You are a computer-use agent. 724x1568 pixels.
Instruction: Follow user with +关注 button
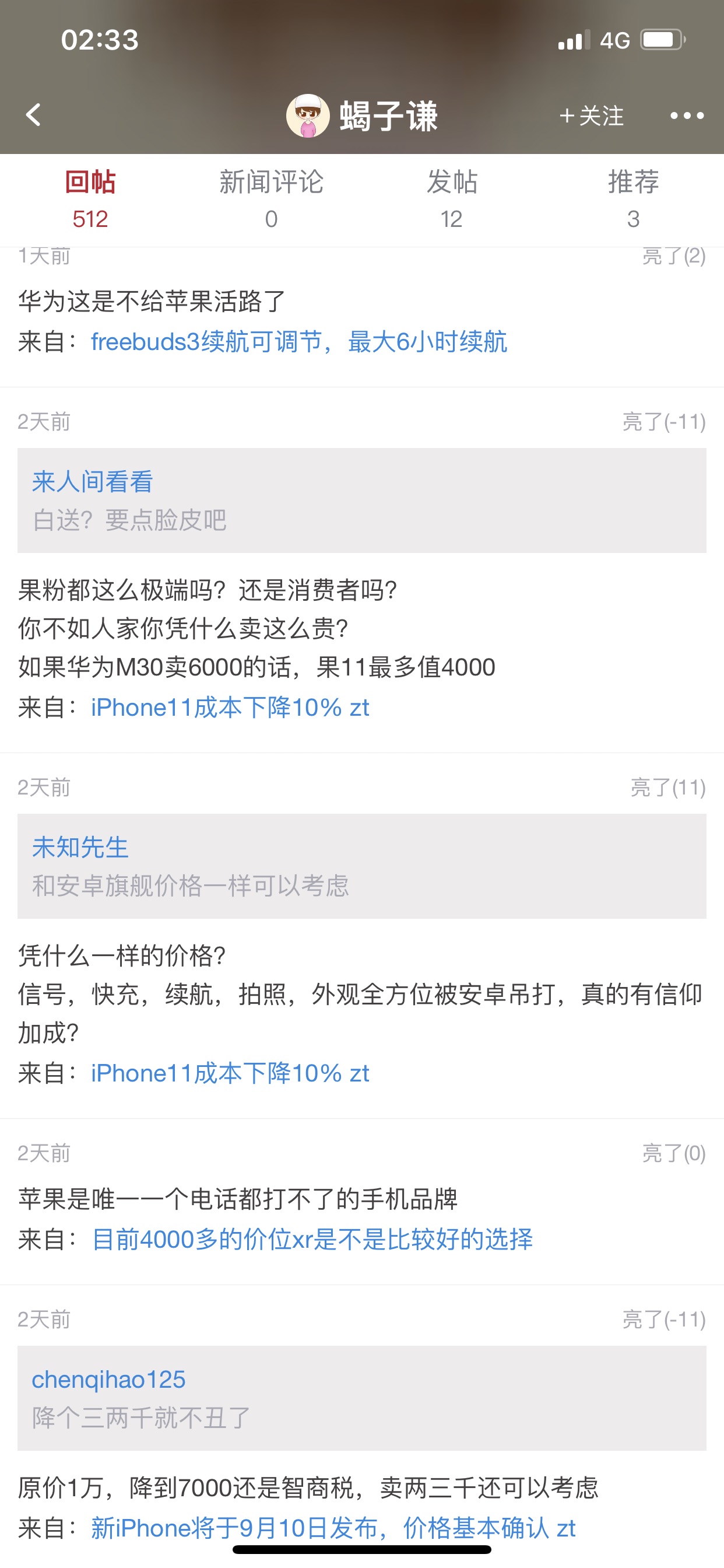(x=591, y=116)
